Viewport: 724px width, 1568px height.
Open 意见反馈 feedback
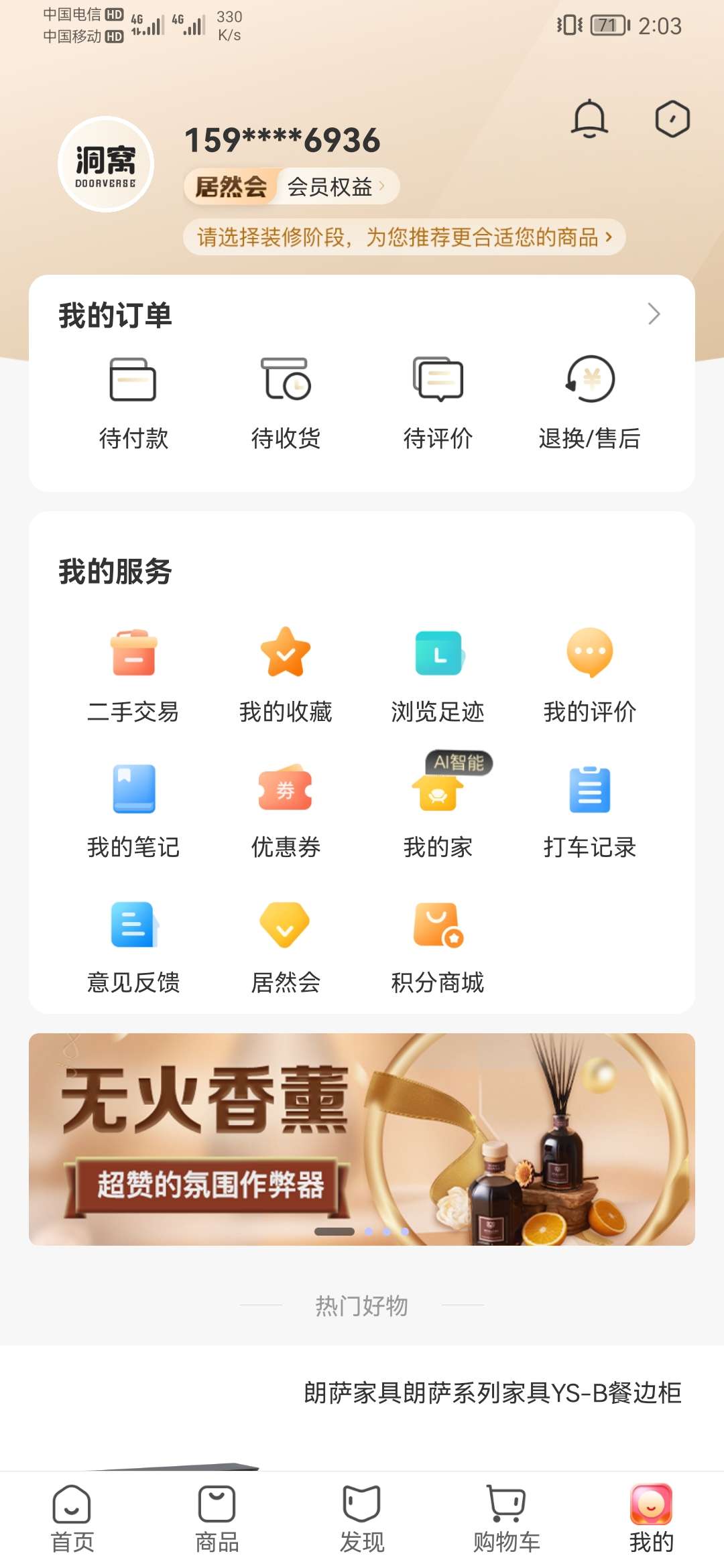pyautogui.click(x=133, y=946)
